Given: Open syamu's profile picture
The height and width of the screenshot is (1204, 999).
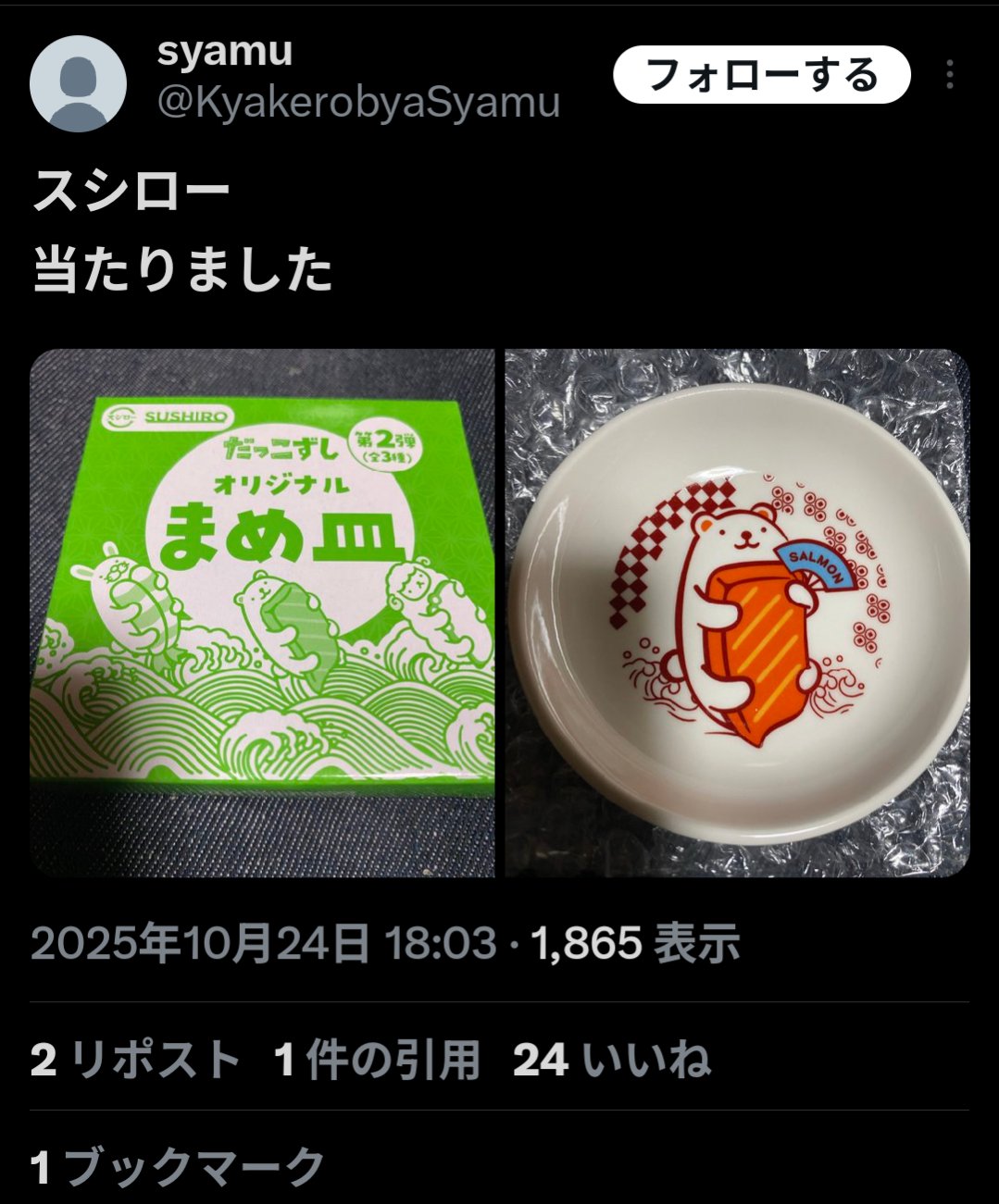Looking at the screenshot, I should coord(78,83).
